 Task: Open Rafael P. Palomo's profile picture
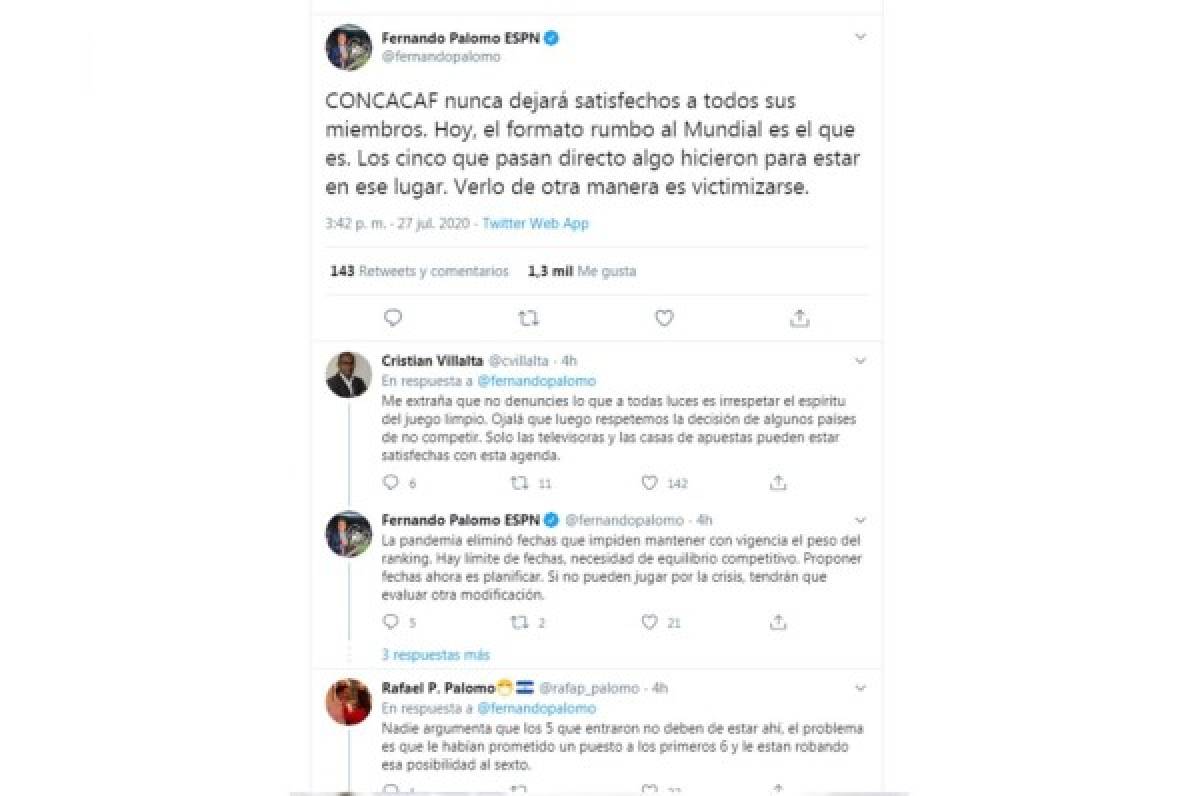349,702
